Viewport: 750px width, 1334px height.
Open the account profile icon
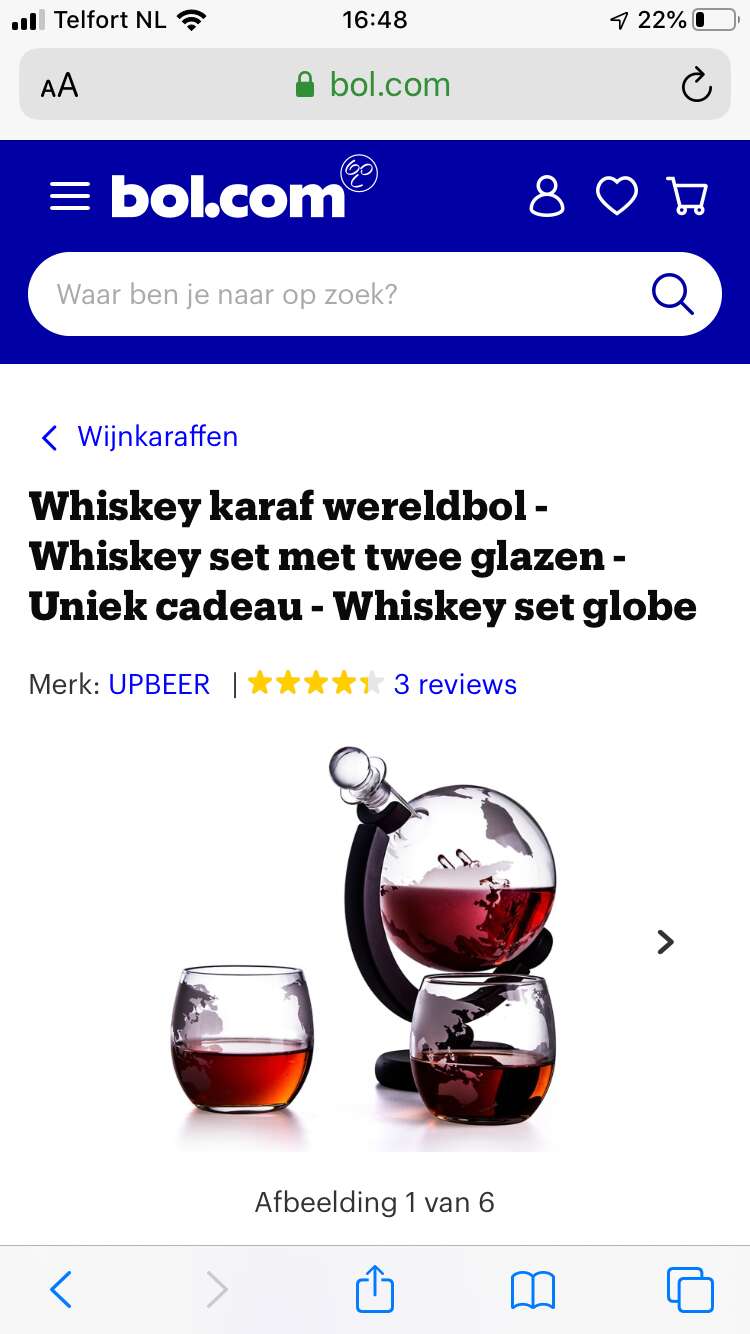547,196
